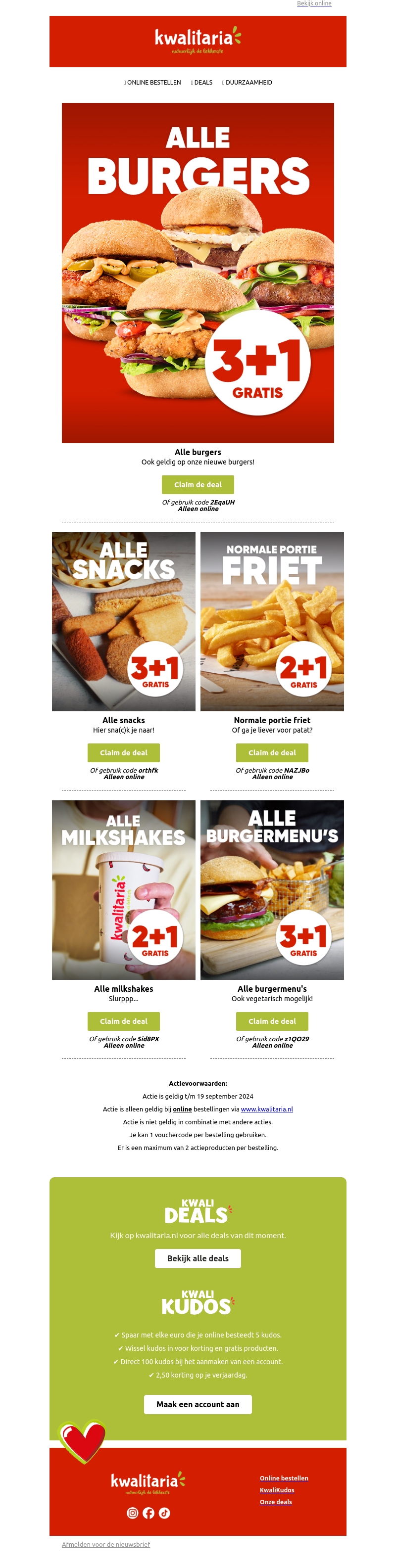Go to the Deals navigation link
The image size is (396, 1568).
(x=202, y=82)
